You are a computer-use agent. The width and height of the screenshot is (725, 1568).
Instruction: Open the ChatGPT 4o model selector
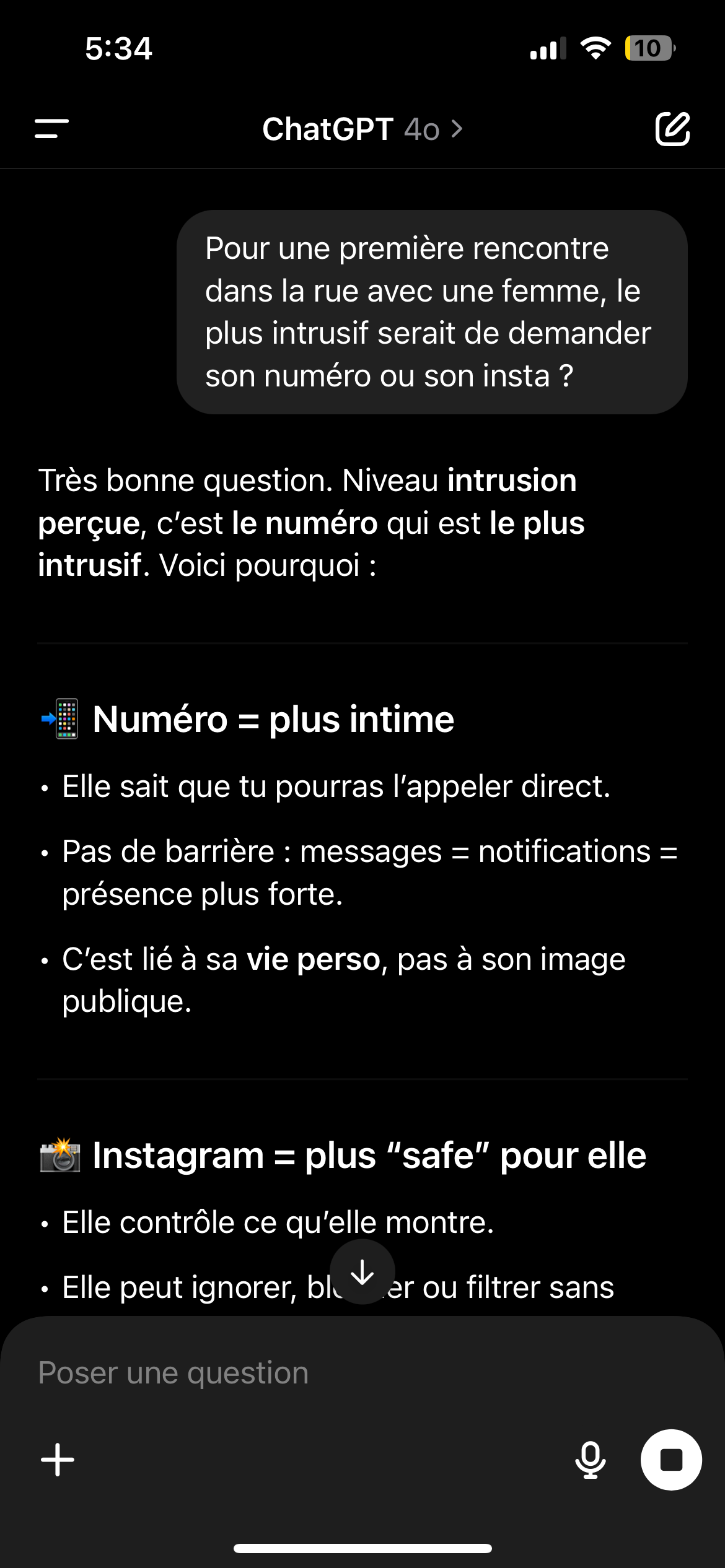[362, 129]
